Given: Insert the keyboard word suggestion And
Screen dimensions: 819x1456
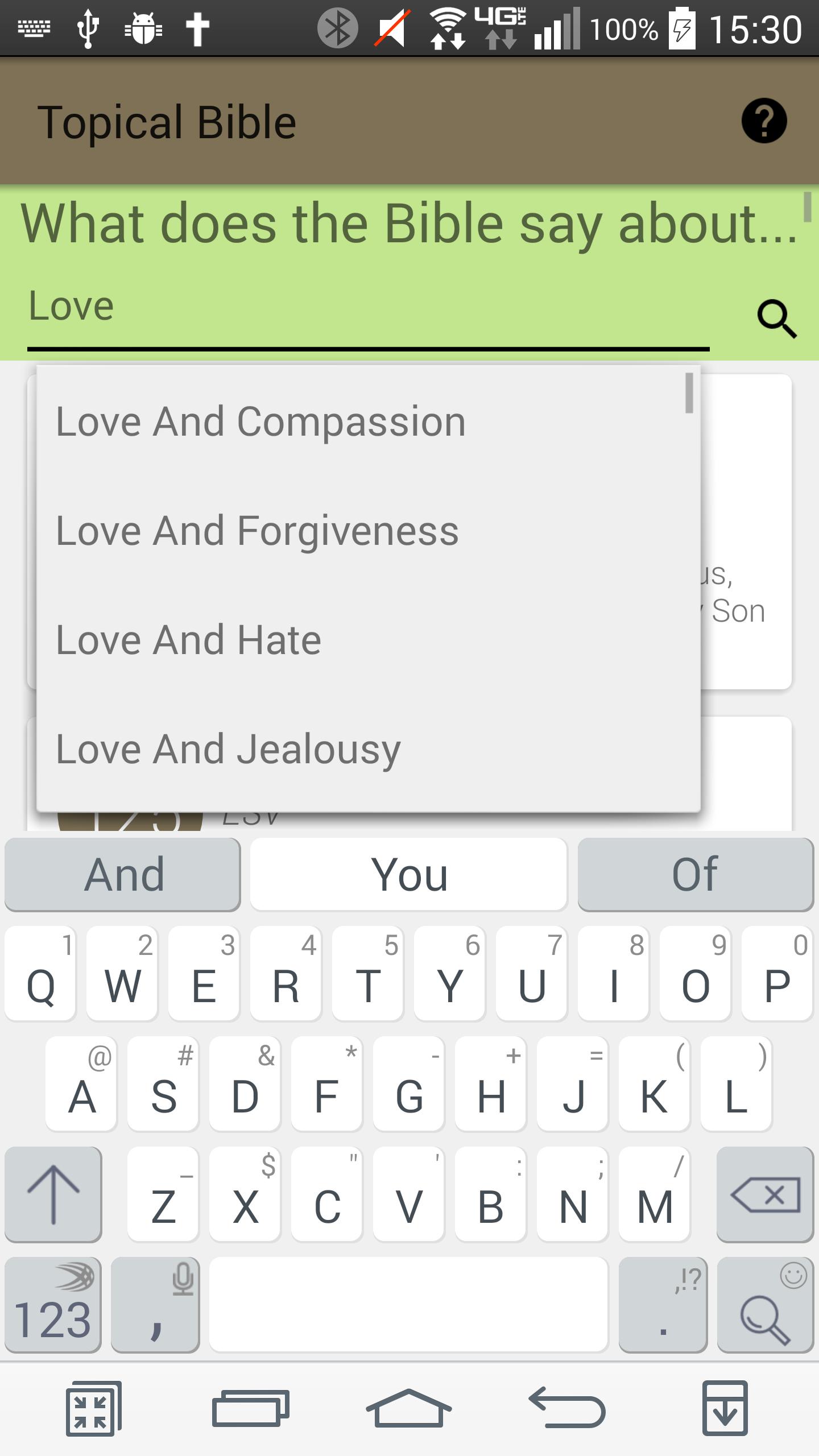Looking at the screenshot, I should [123, 874].
